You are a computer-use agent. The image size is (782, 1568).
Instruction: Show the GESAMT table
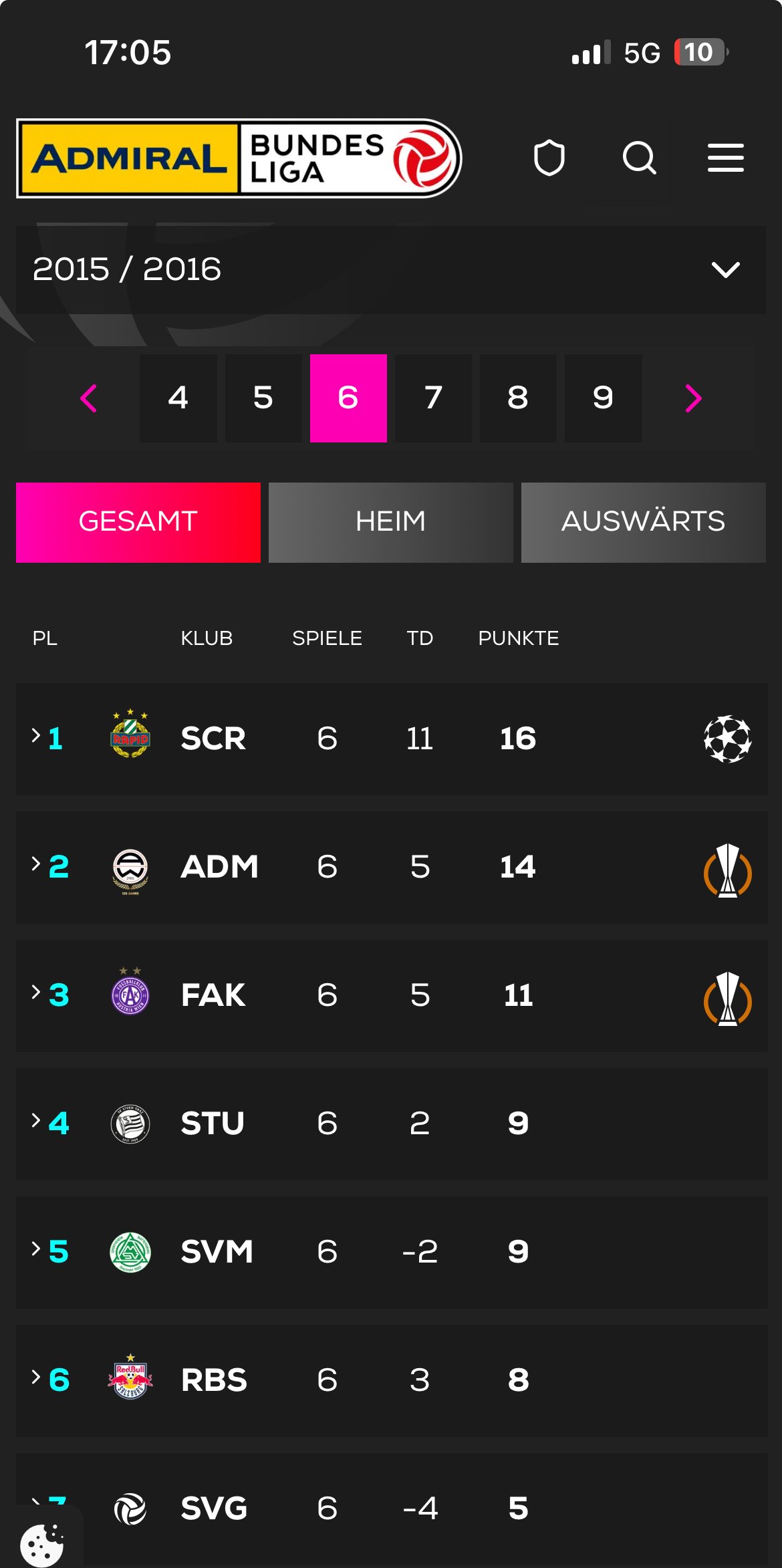pos(138,523)
